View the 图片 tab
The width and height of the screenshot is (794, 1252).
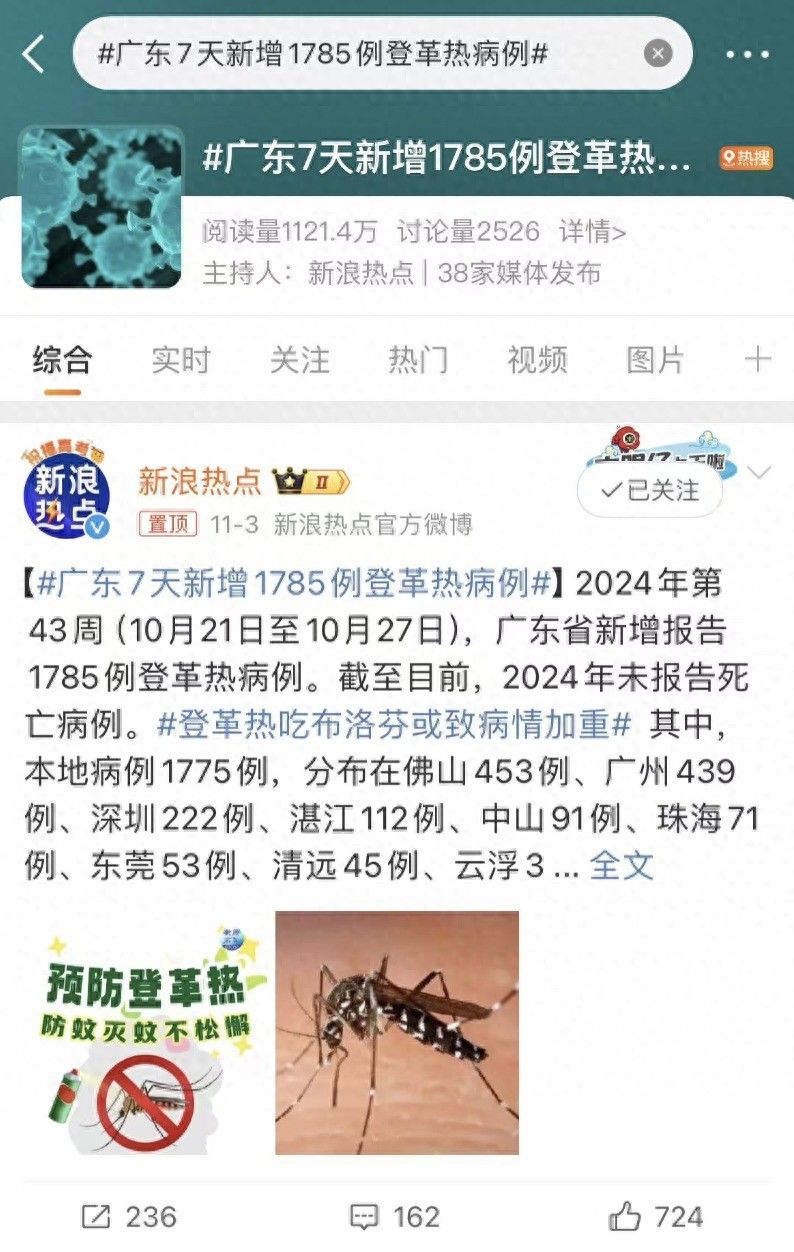click(x=655, y=360)
